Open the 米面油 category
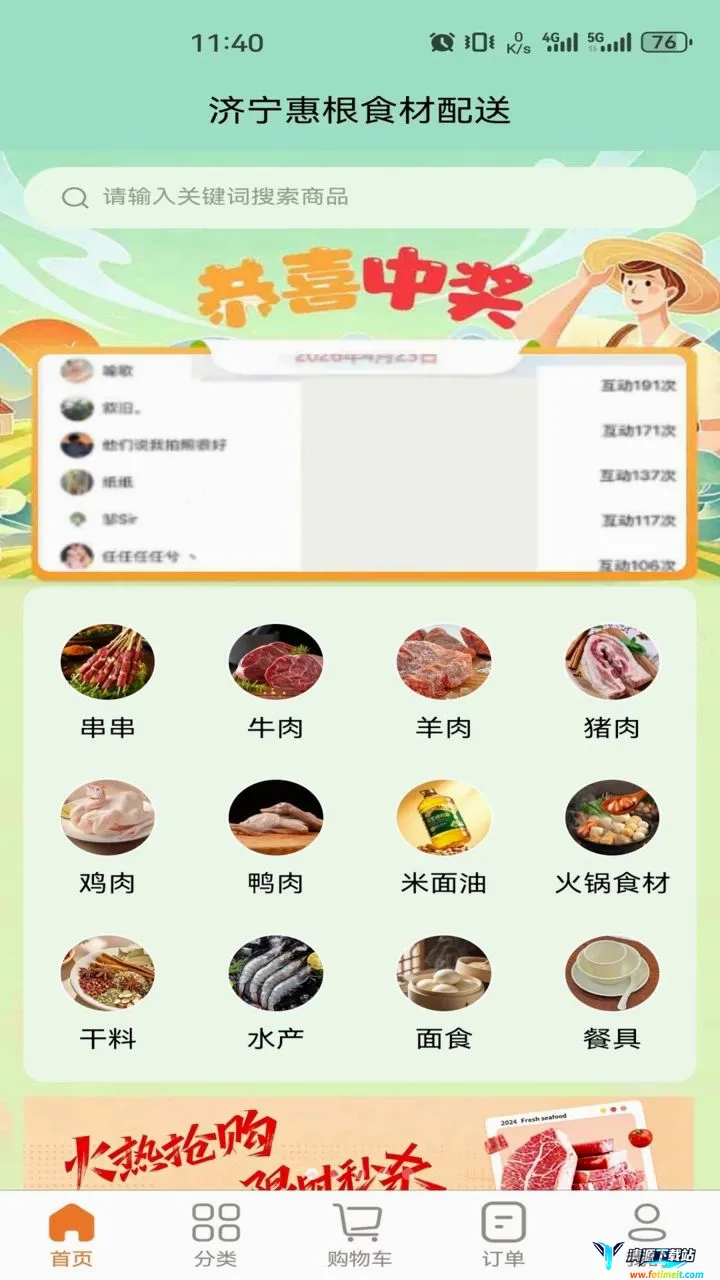Viewport: 720px width, 1280px height. pyautogui.click(x=444, y=838)
